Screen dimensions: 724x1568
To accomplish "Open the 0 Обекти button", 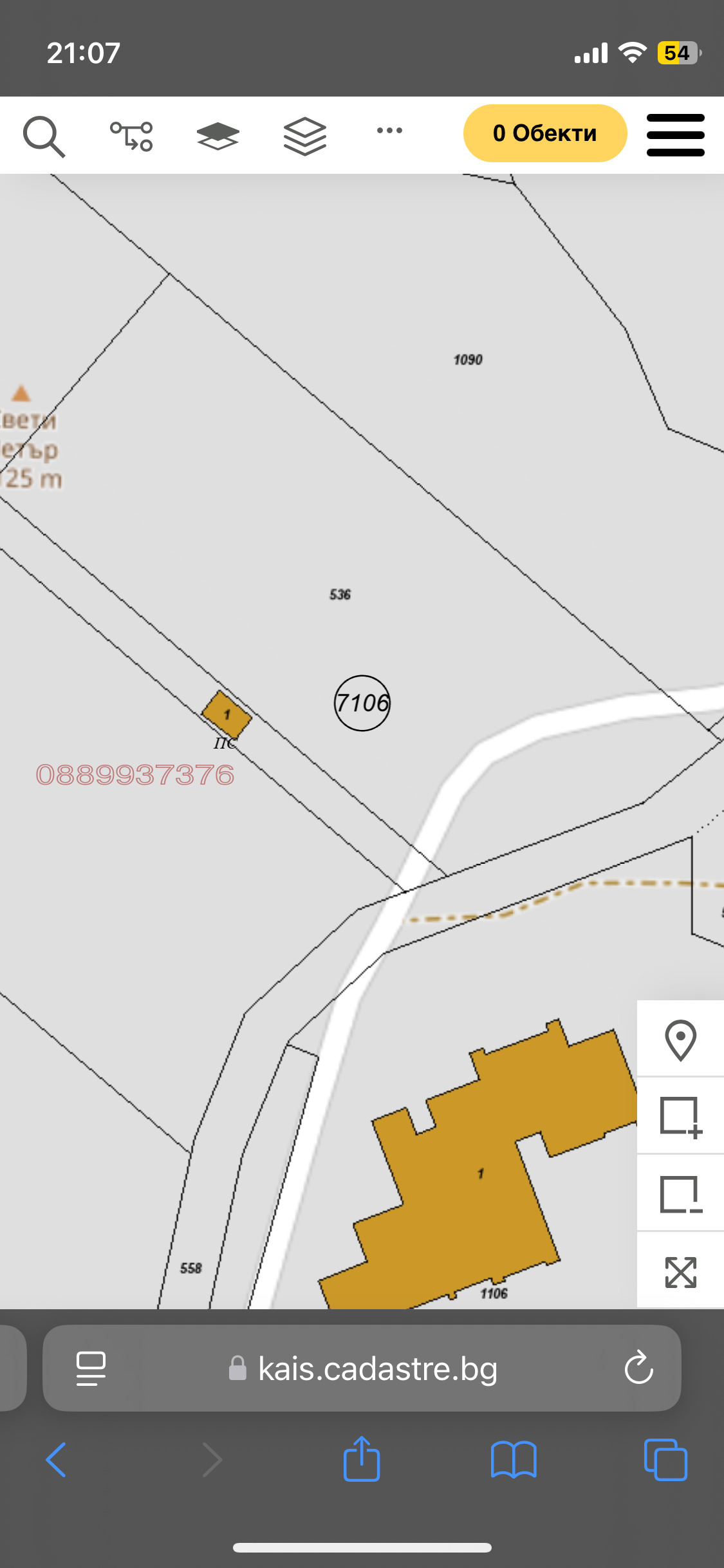I will pos(544,133).
